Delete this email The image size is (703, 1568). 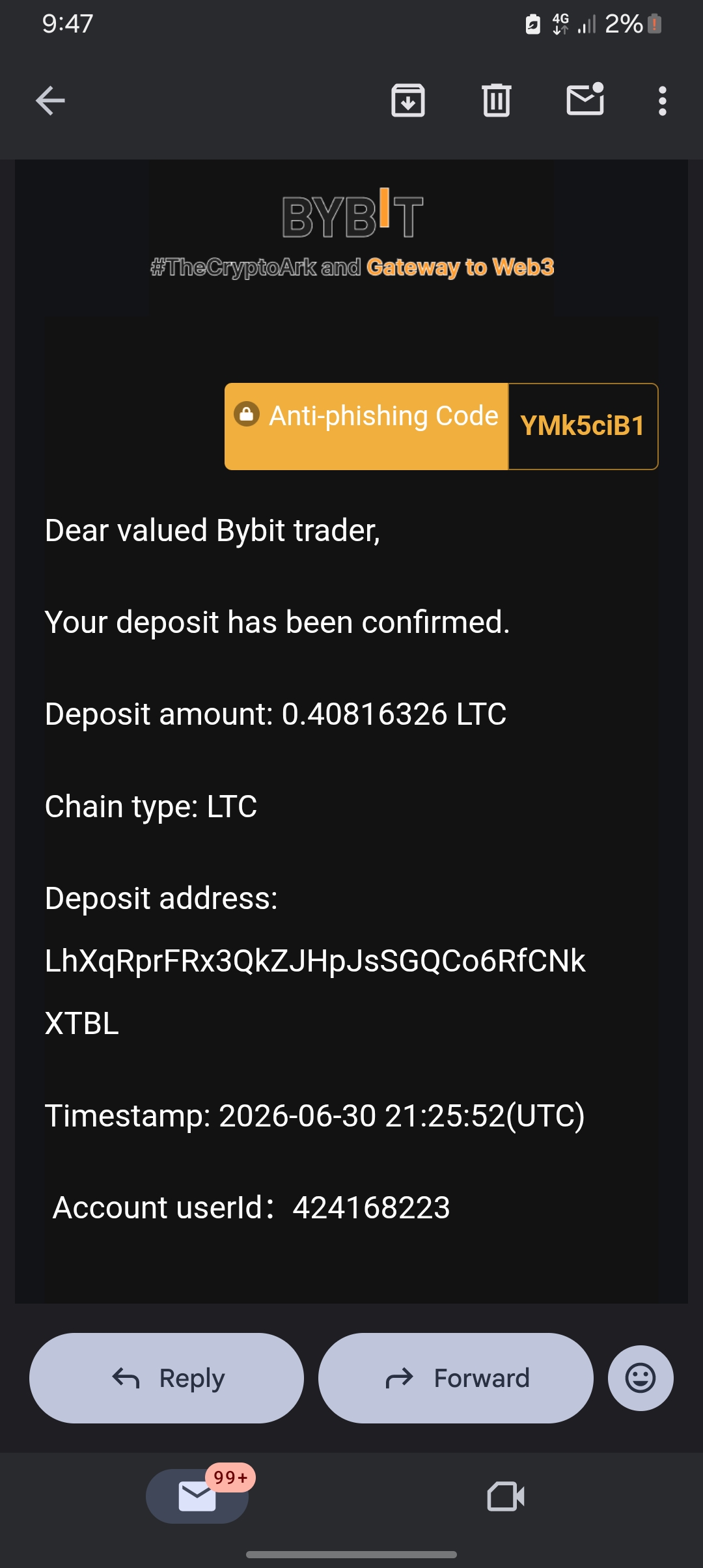497,100
